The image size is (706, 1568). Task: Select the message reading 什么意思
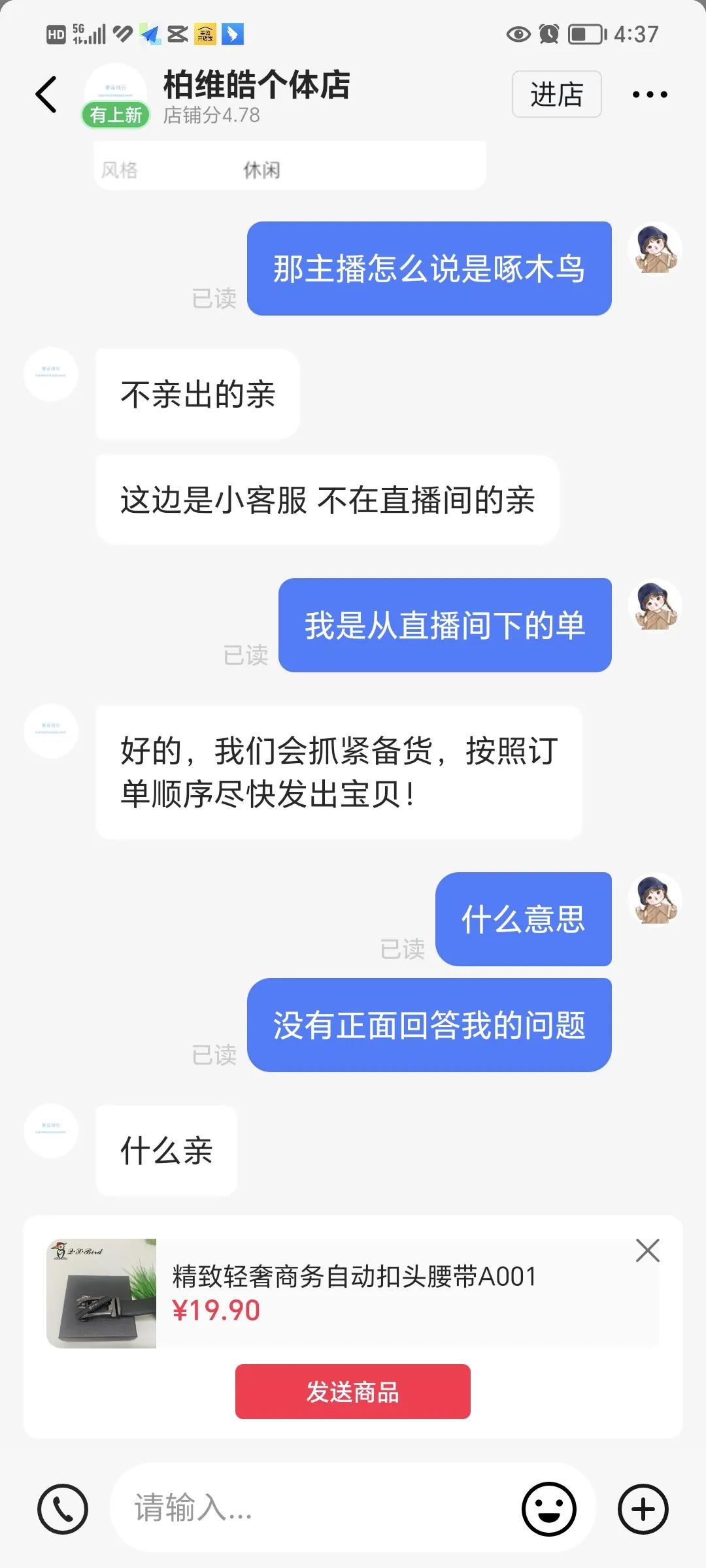coord(524,919)
